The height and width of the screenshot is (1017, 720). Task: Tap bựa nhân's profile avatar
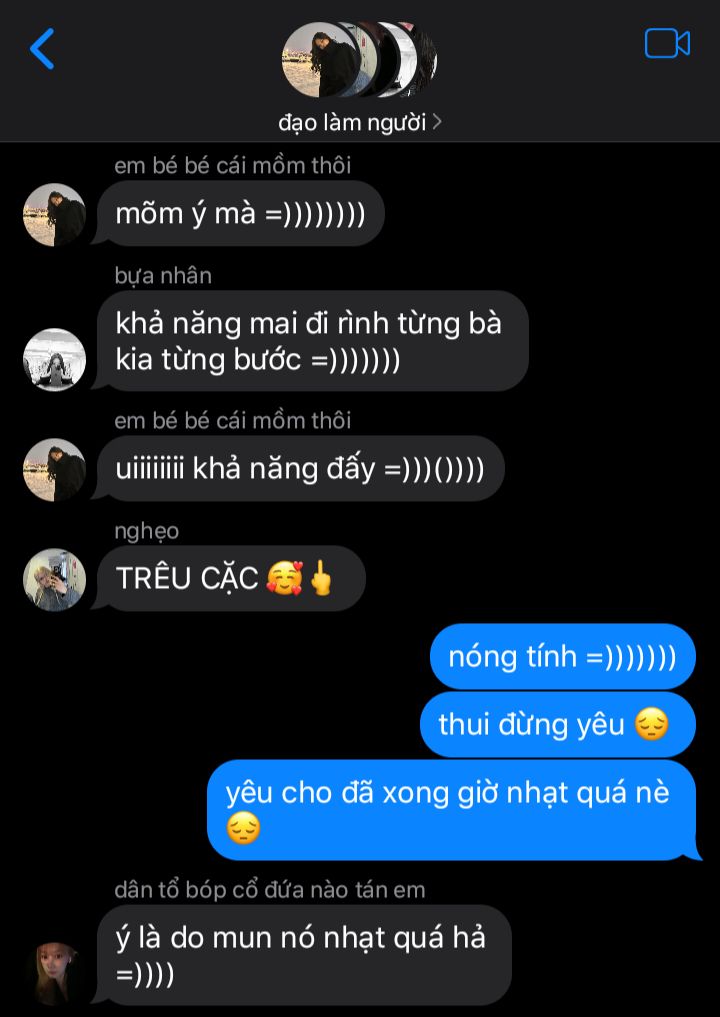54,359
